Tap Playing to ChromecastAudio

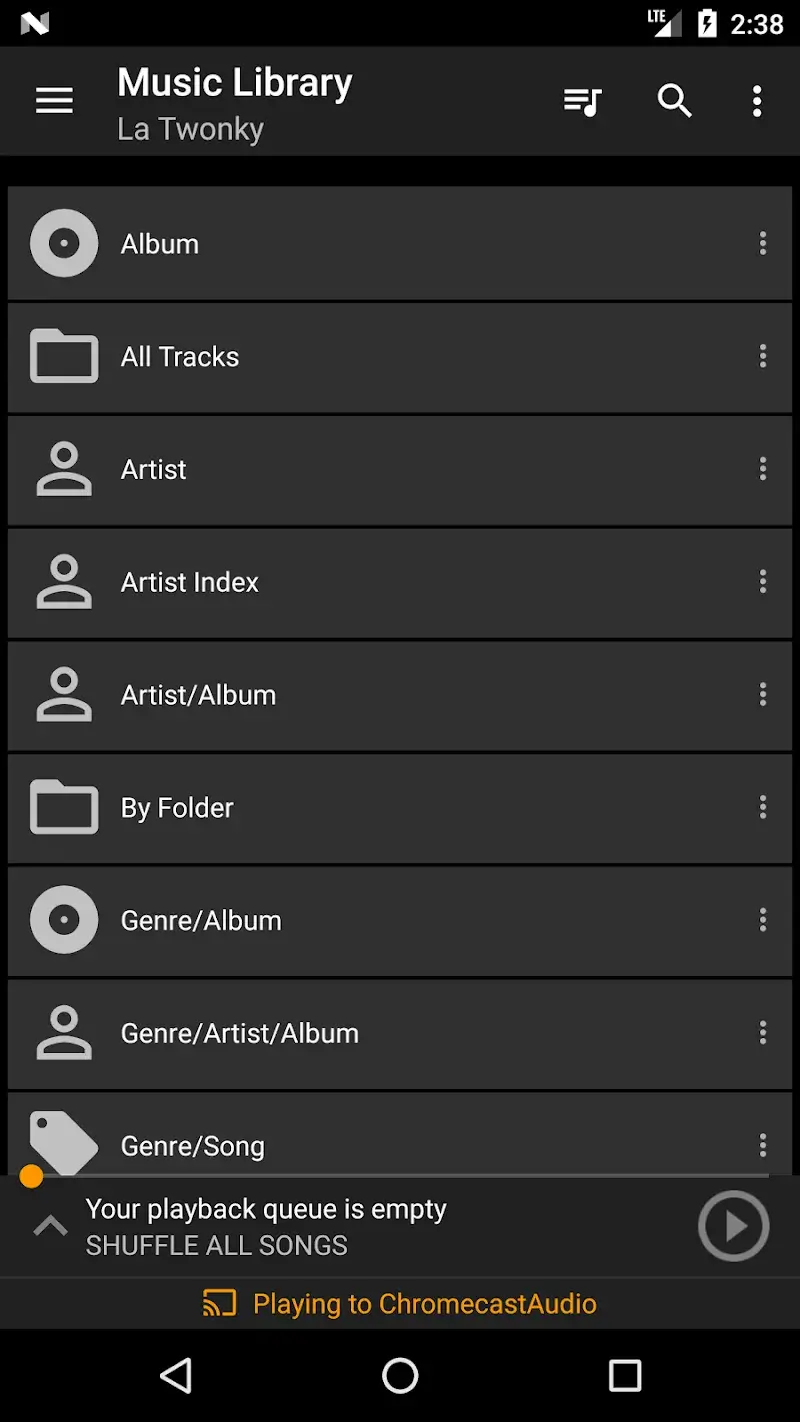425,1303
